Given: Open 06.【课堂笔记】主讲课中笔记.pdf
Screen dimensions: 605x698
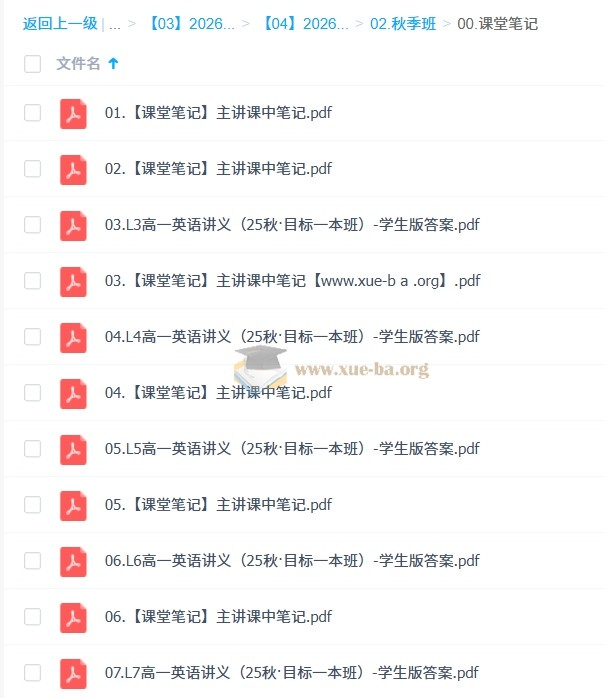Looking at the screenshot, I should tap(218, 617).
